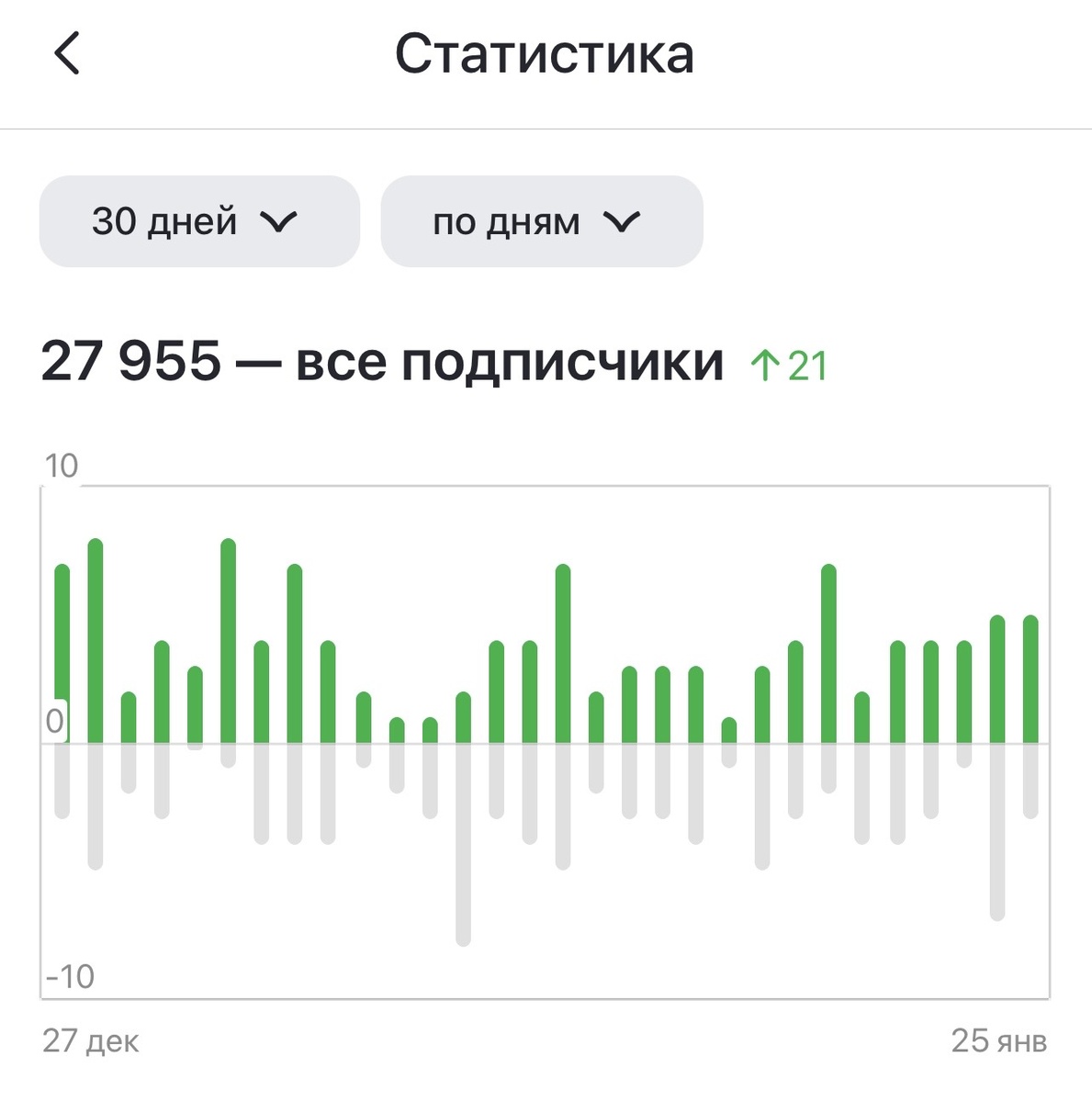Viewport: 1092px width, 1102px height.
Task: Click the chevron inside the по дням filter
Action: coord(621,221)
